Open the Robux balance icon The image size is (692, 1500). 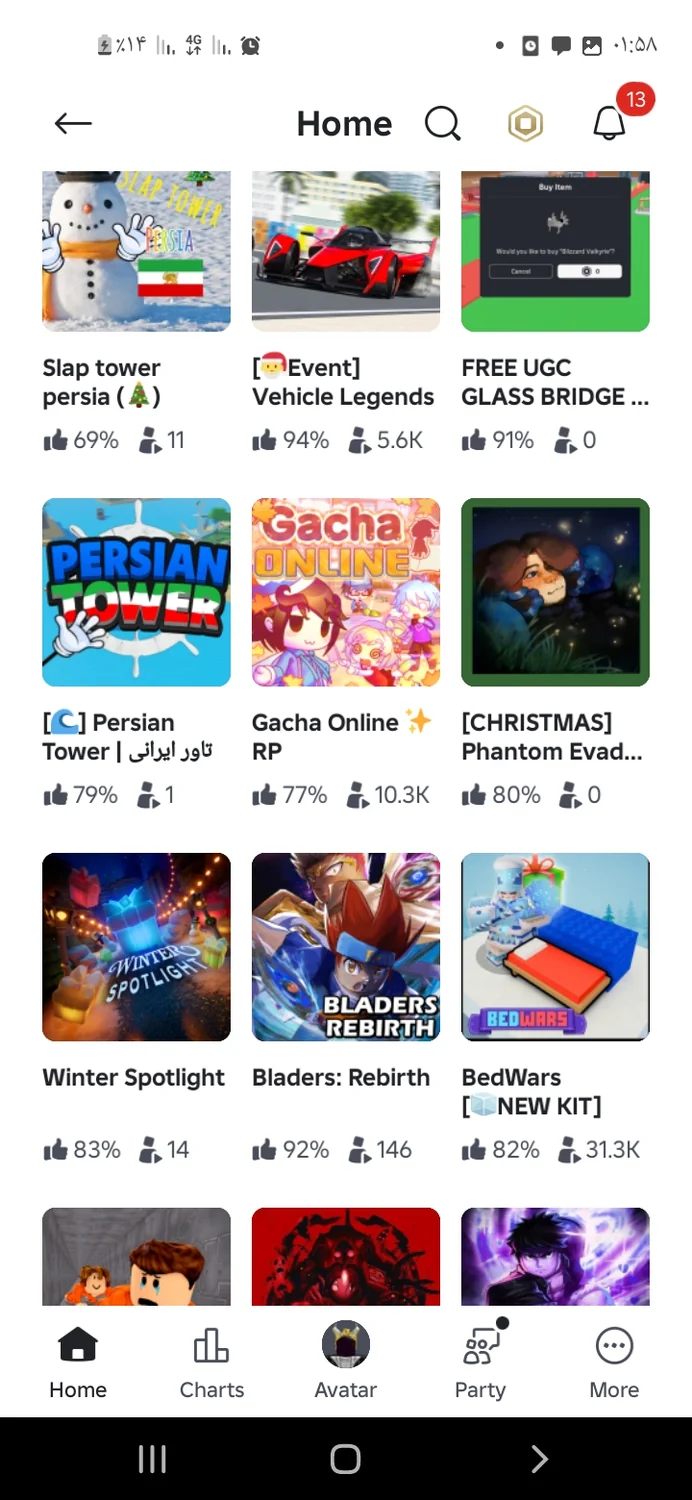tap(525, 123)
